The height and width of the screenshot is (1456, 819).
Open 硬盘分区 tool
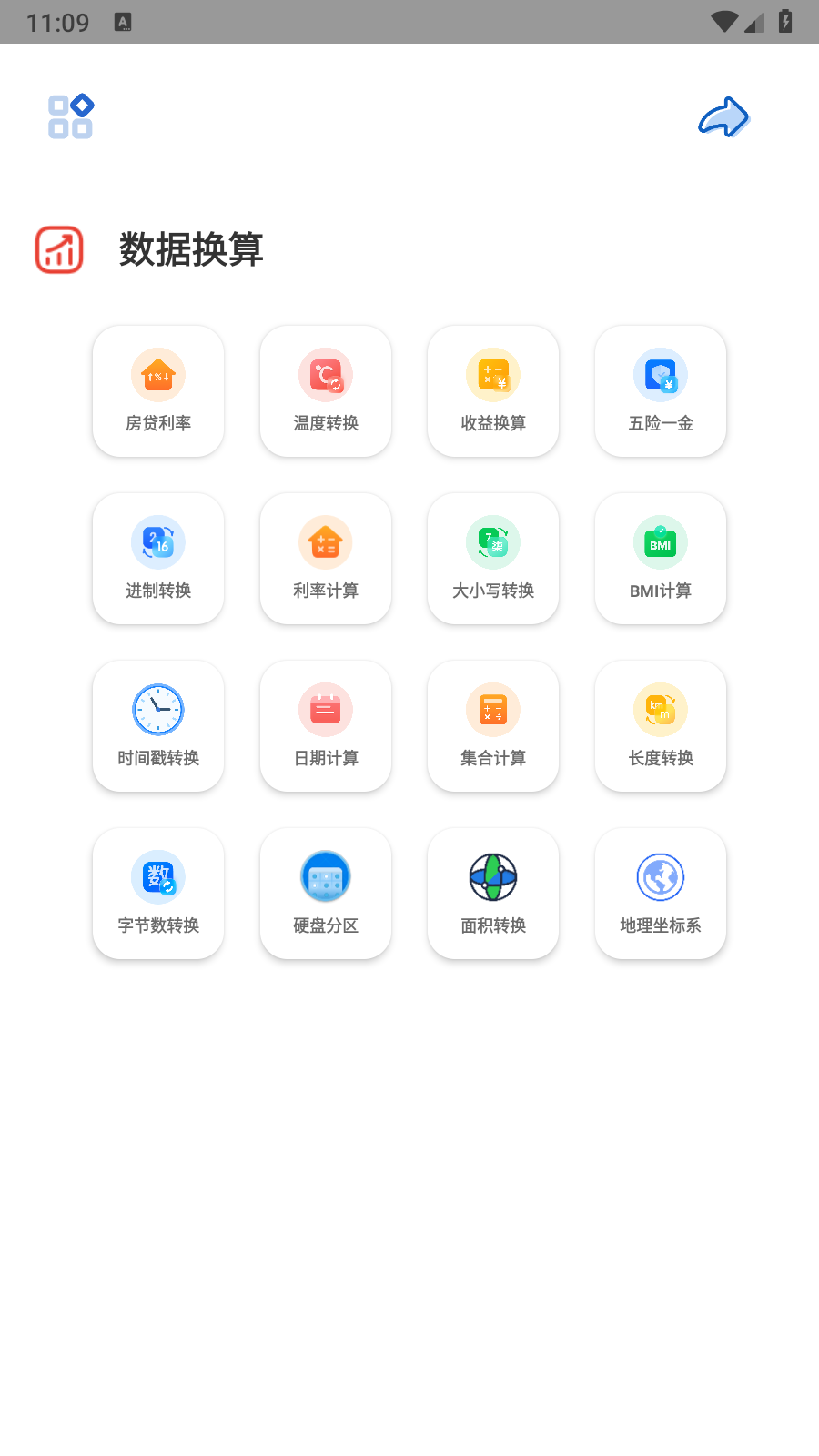[x=326, y=894]
